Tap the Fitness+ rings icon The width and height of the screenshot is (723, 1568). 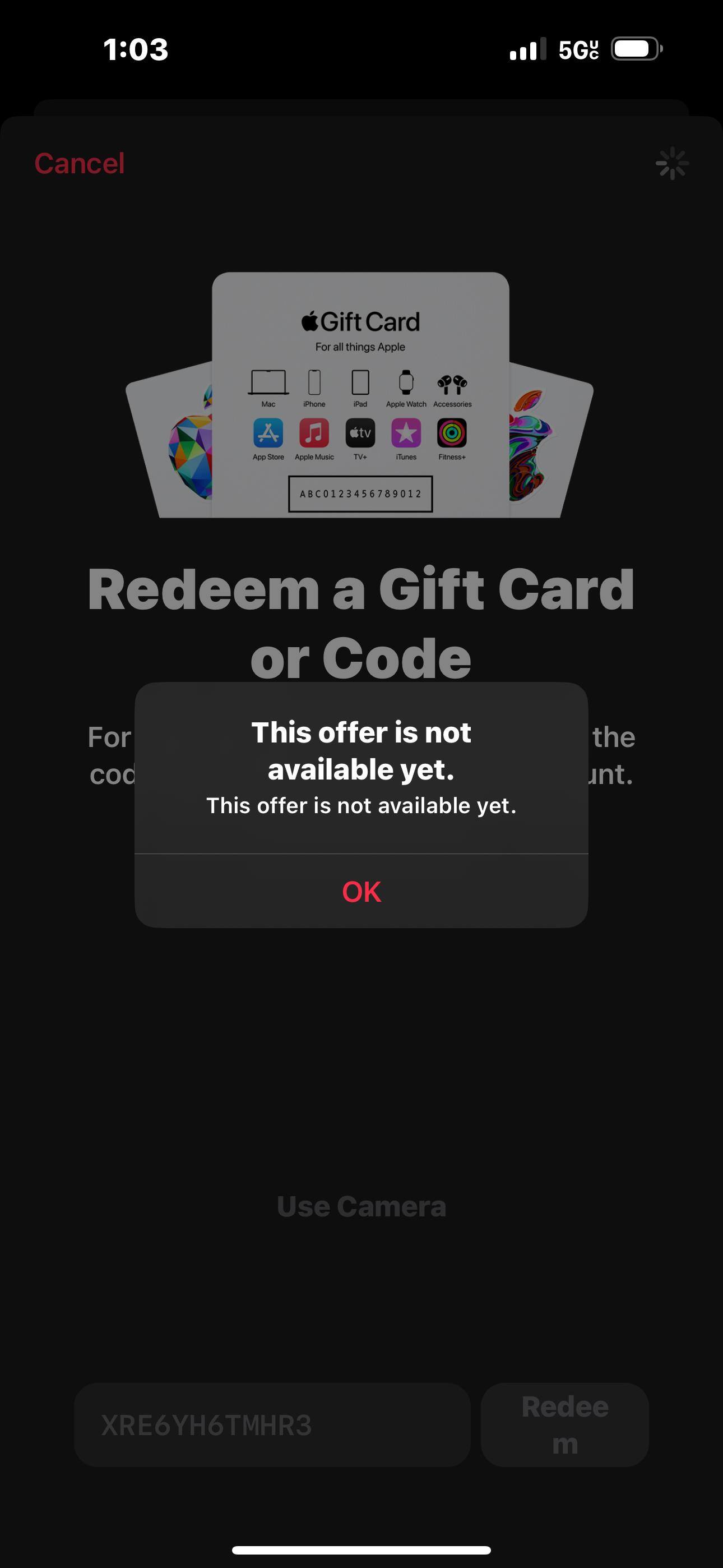452,433
